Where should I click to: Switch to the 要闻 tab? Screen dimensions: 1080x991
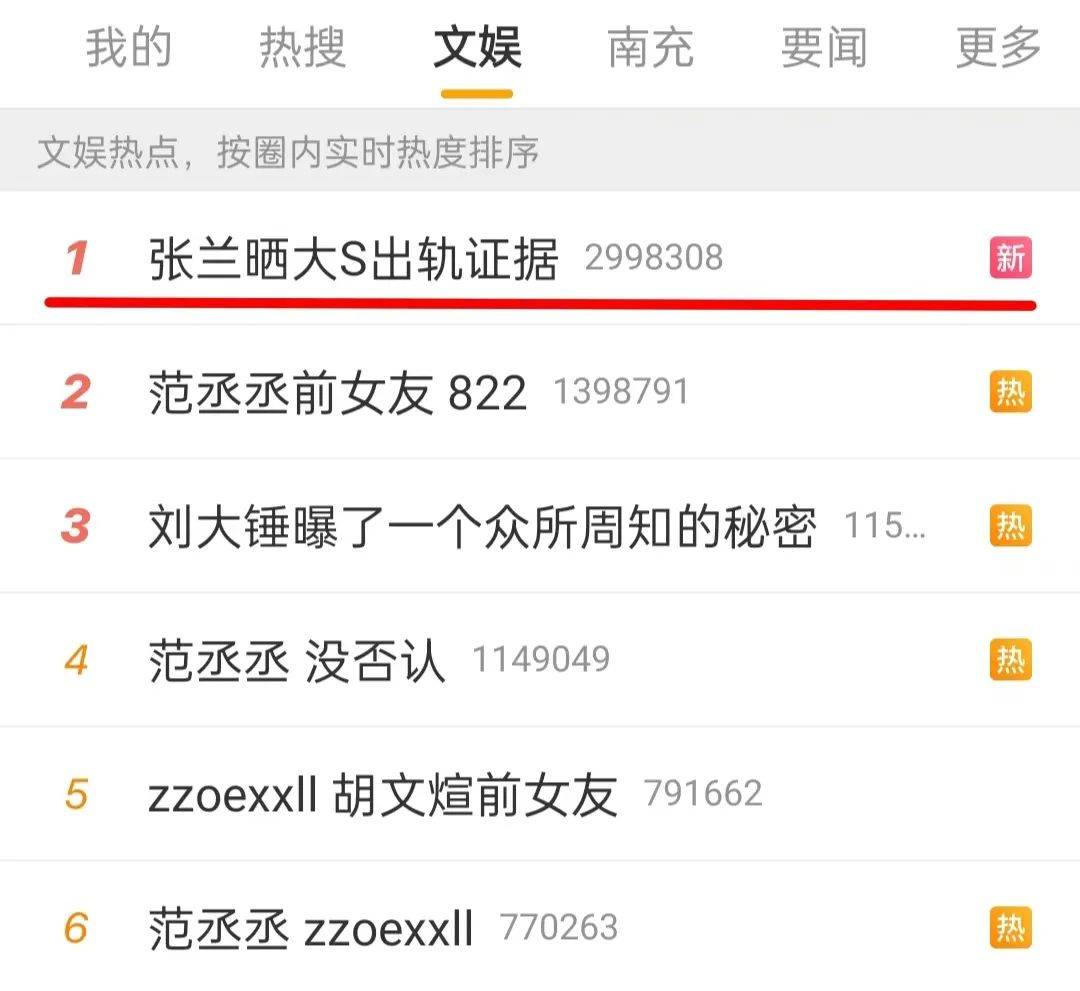tap(824, 47)
